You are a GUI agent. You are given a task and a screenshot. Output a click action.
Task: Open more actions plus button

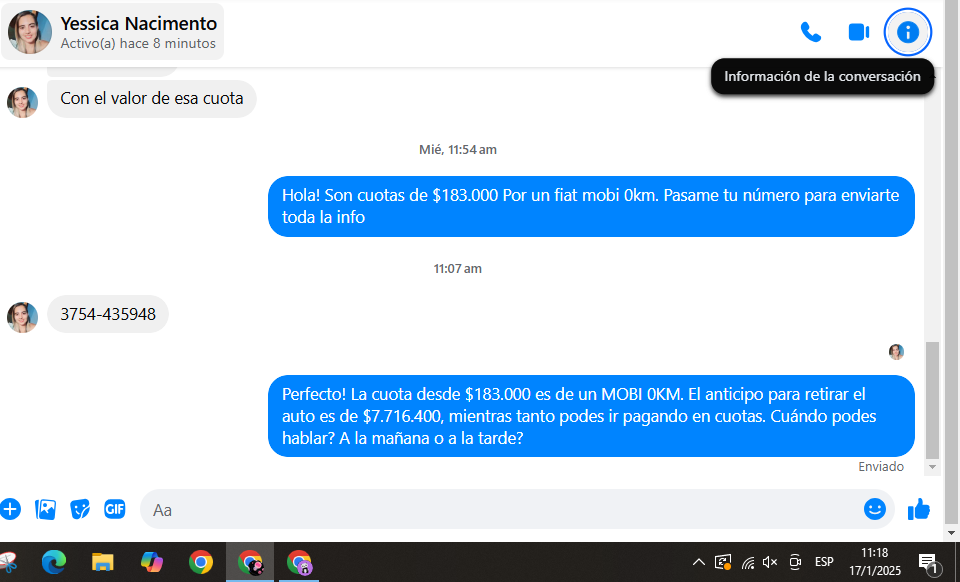(x=10, y=509)
